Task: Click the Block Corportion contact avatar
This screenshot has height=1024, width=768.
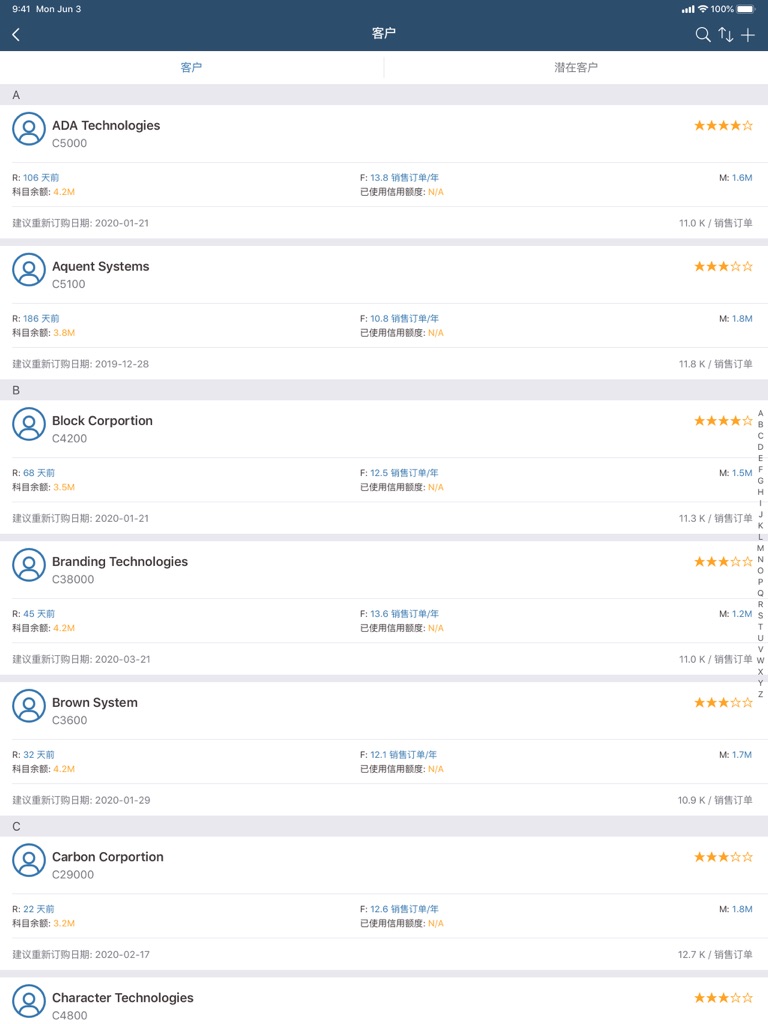Action: click(29, 424)
